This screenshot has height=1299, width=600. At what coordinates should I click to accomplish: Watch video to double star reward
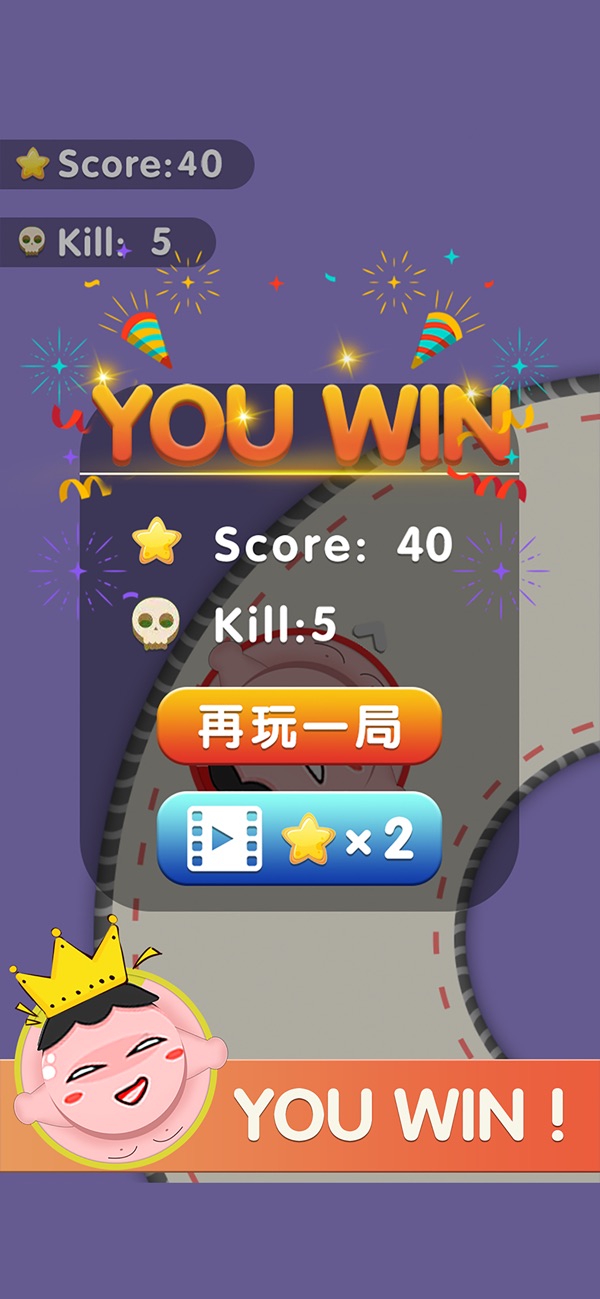299,839
